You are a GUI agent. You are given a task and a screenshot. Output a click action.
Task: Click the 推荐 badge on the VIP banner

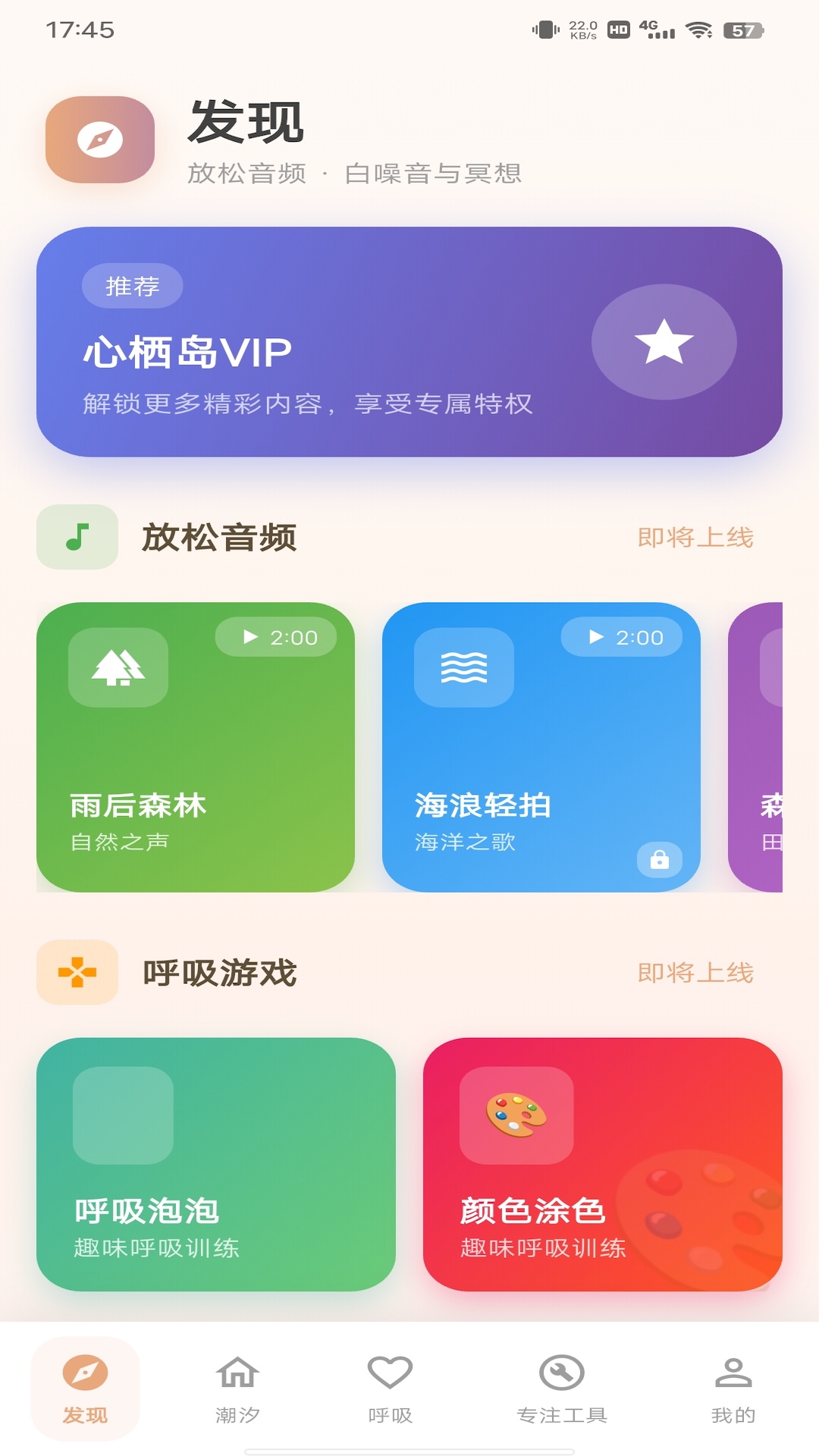(132, 287)
